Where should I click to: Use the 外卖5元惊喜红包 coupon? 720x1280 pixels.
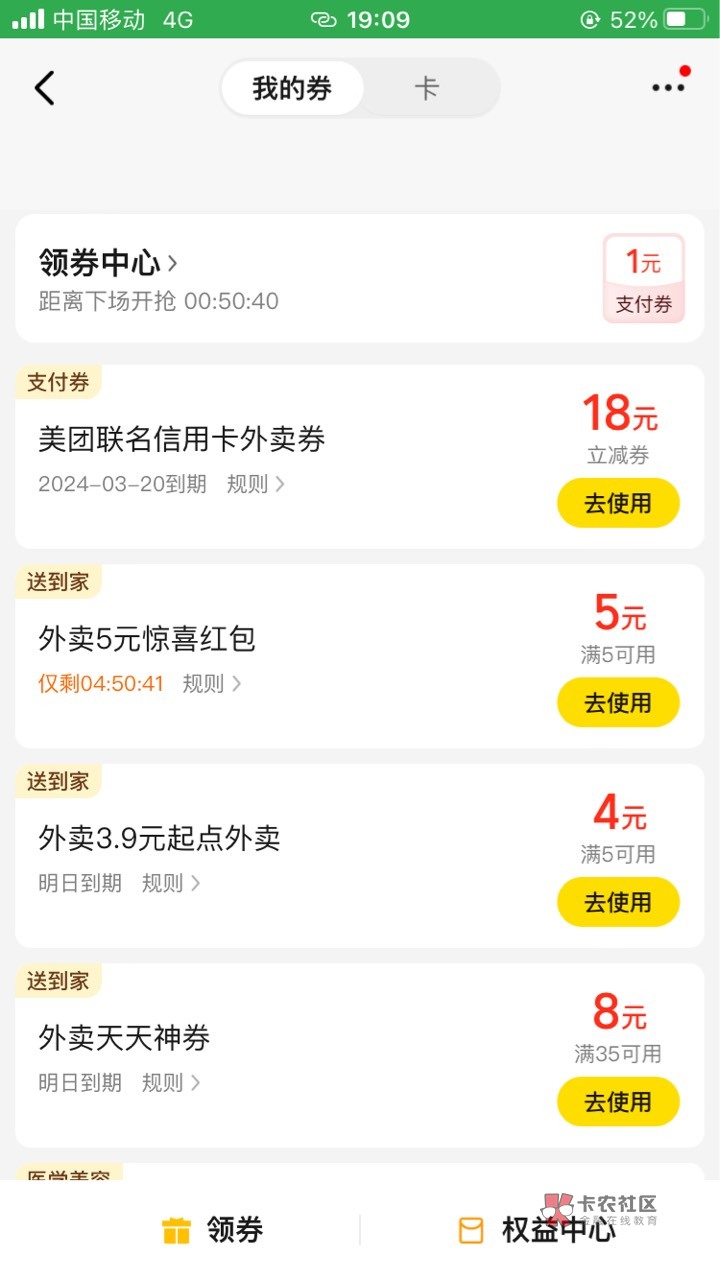pyautogui.click(x=618, y=703)
